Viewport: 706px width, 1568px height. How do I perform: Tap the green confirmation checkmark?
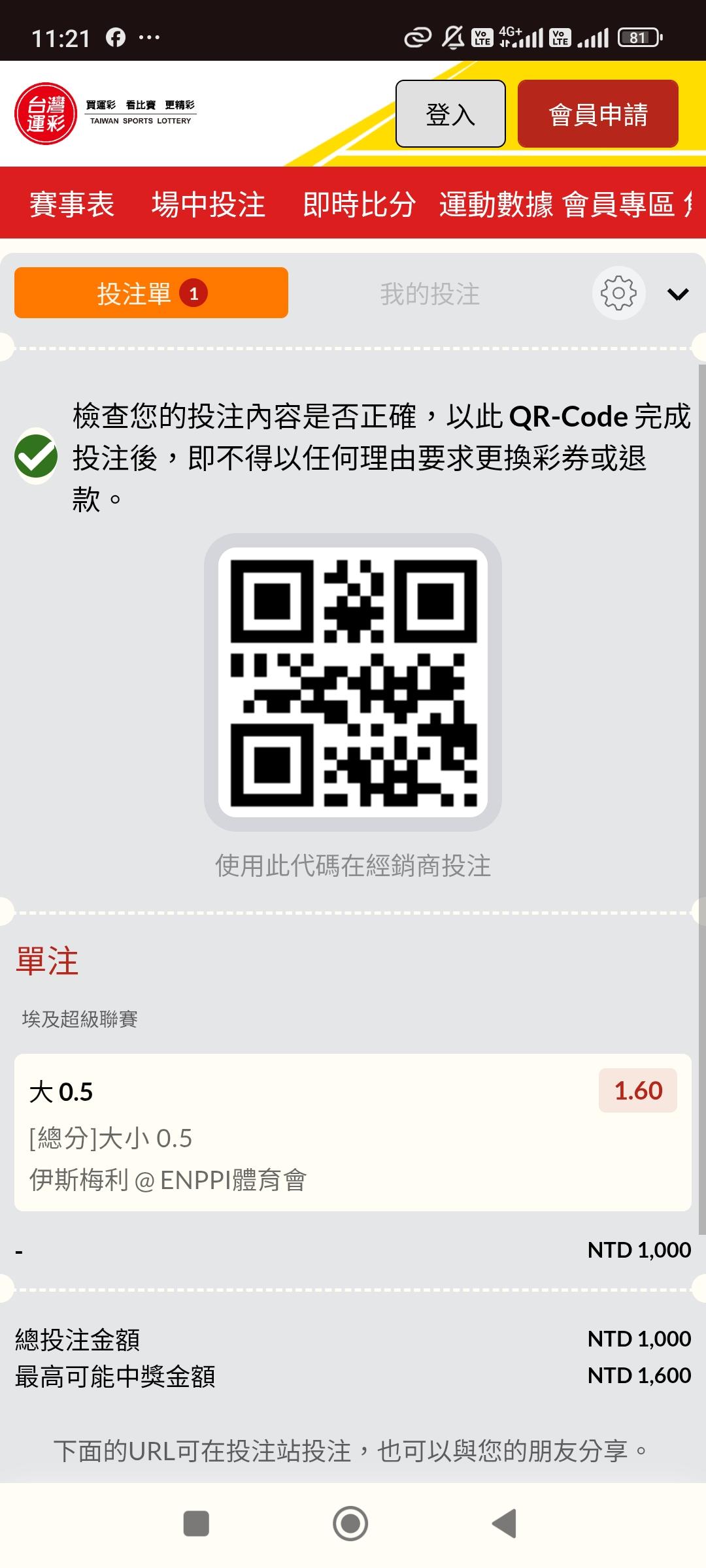coord(36,457)
